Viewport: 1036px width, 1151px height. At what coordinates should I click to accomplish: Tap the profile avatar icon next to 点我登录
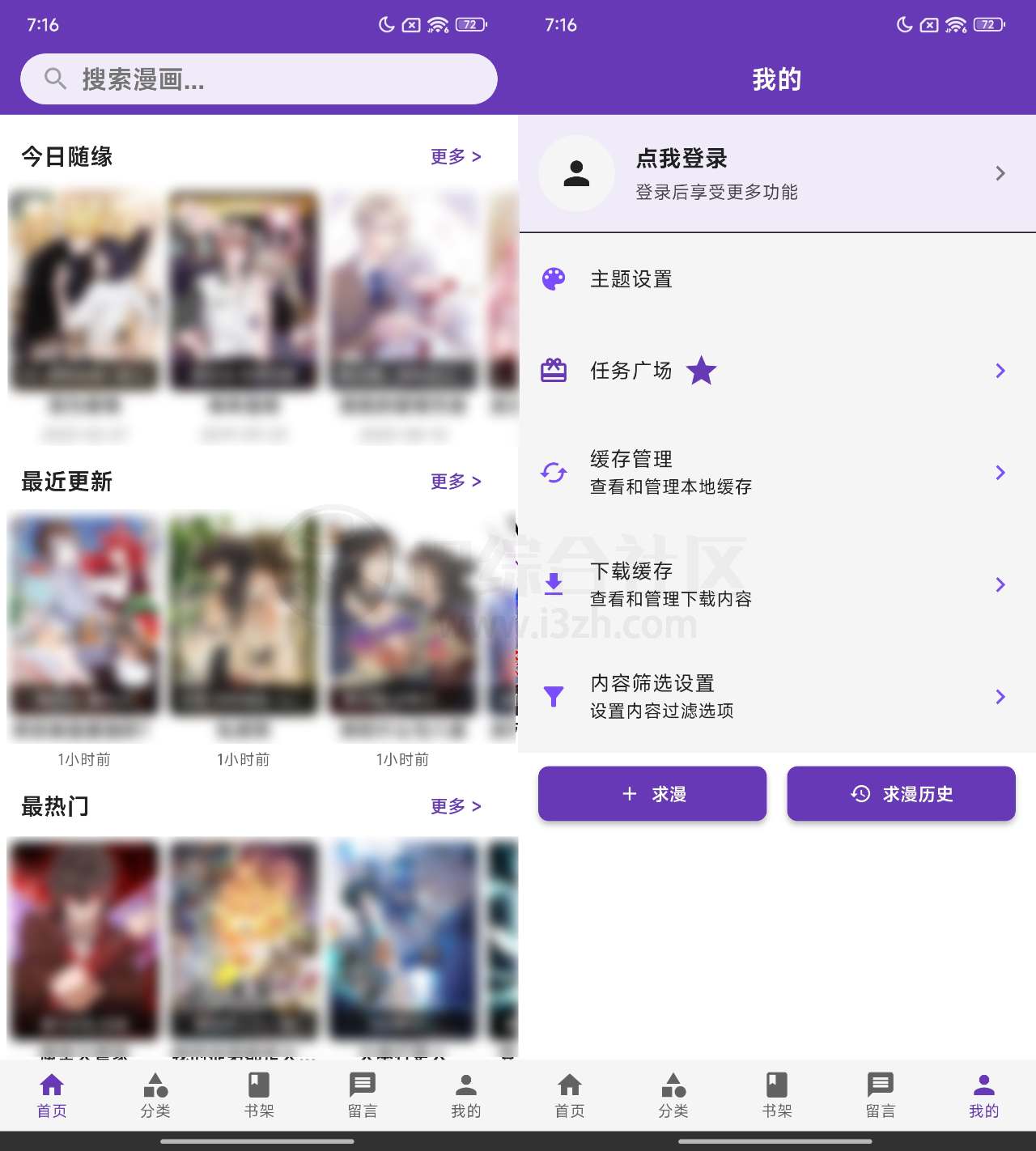pos(576,173)
